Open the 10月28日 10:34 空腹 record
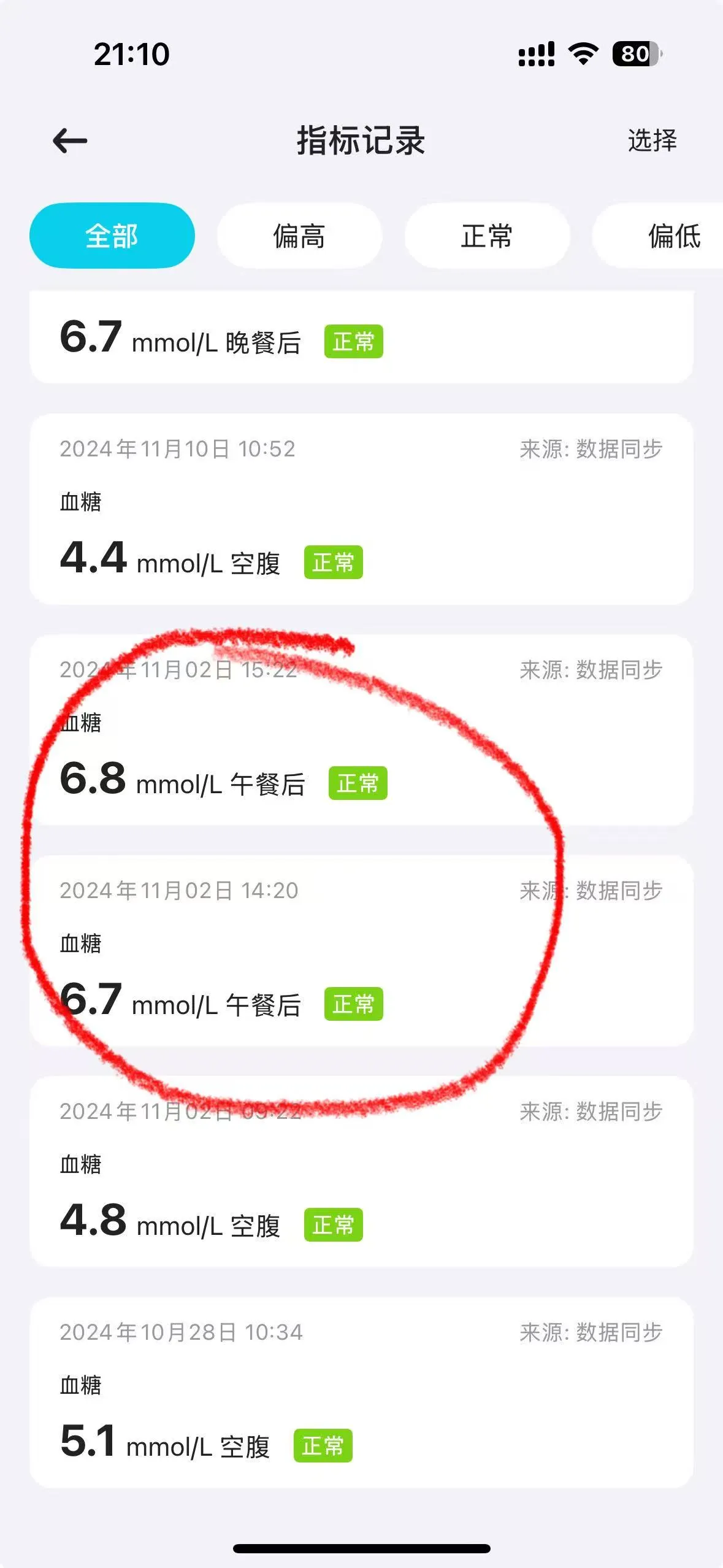The image size is (723, 1568). (x=361, y=1393)
